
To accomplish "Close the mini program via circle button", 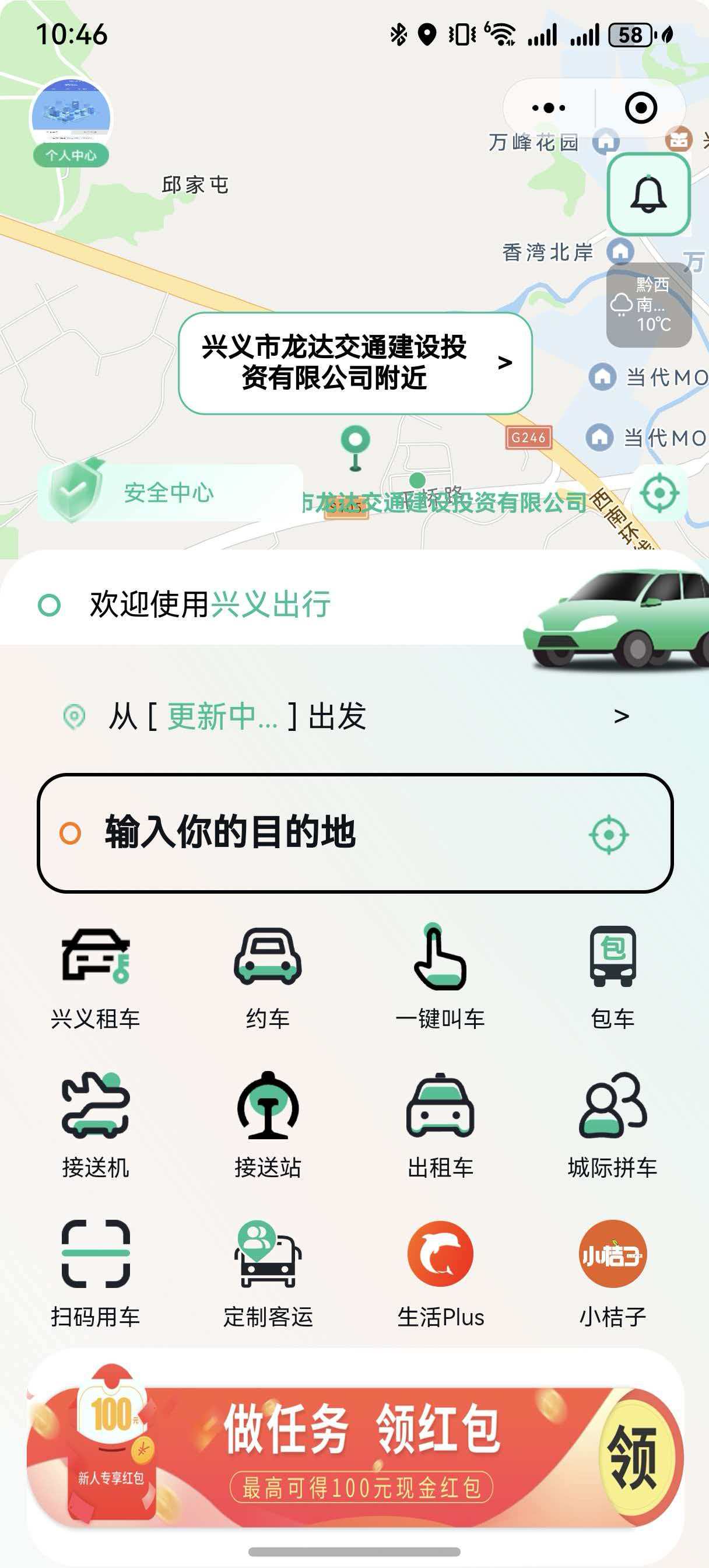I will (x=641, y=108).
